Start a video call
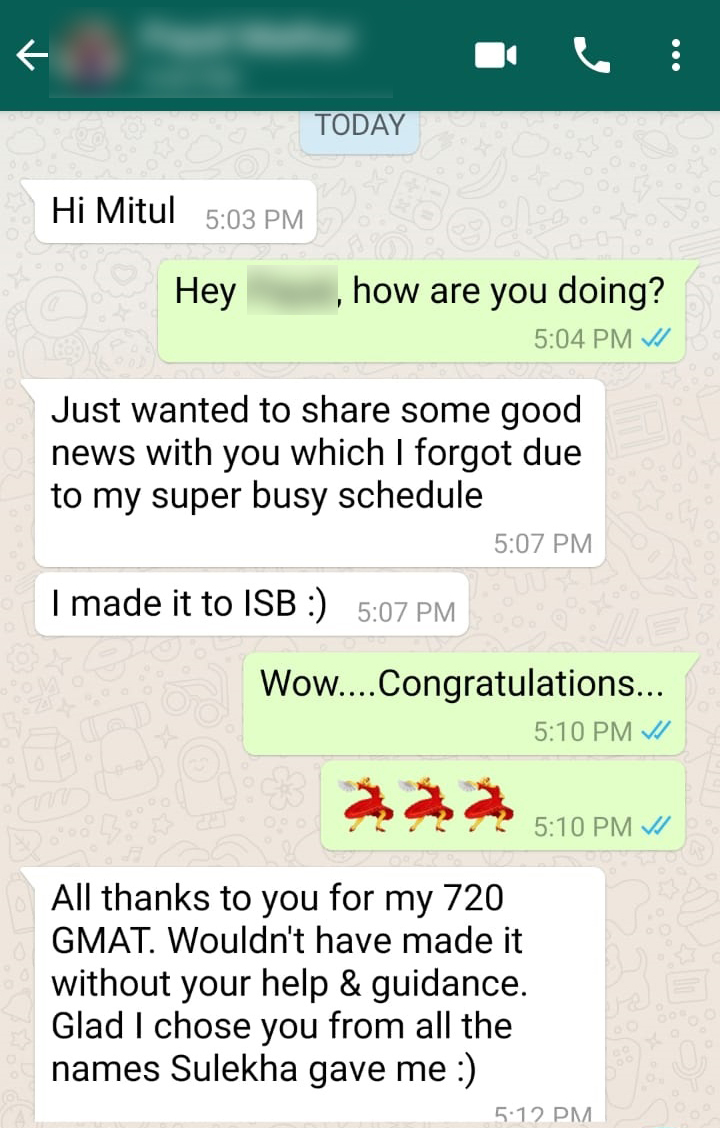This screenshot has height=1128, width=720. [x=495, y=55]
